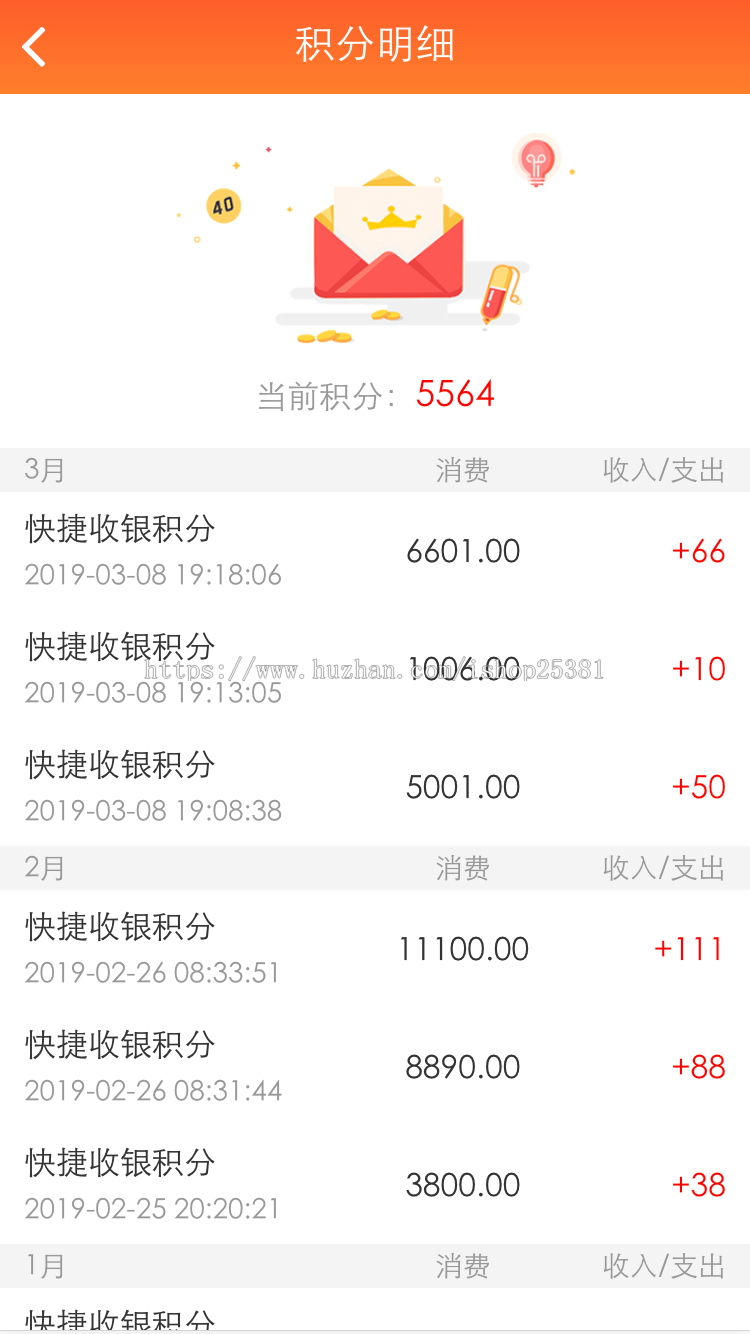Expand the 1月 month section header
This screenshot has height=1334, width=750.
pyautogui.click(x=45, y=1266)
